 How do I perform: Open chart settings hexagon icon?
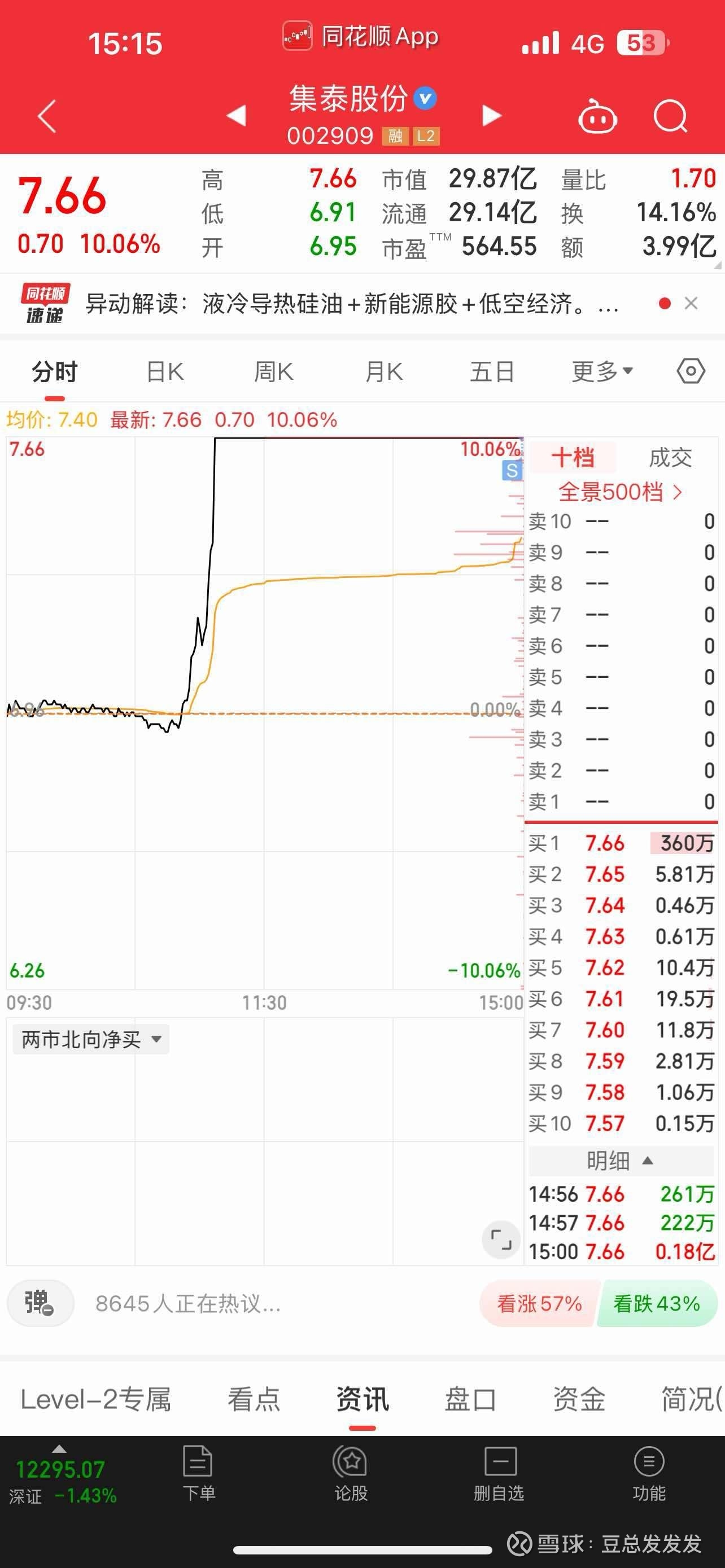point(691,371)
